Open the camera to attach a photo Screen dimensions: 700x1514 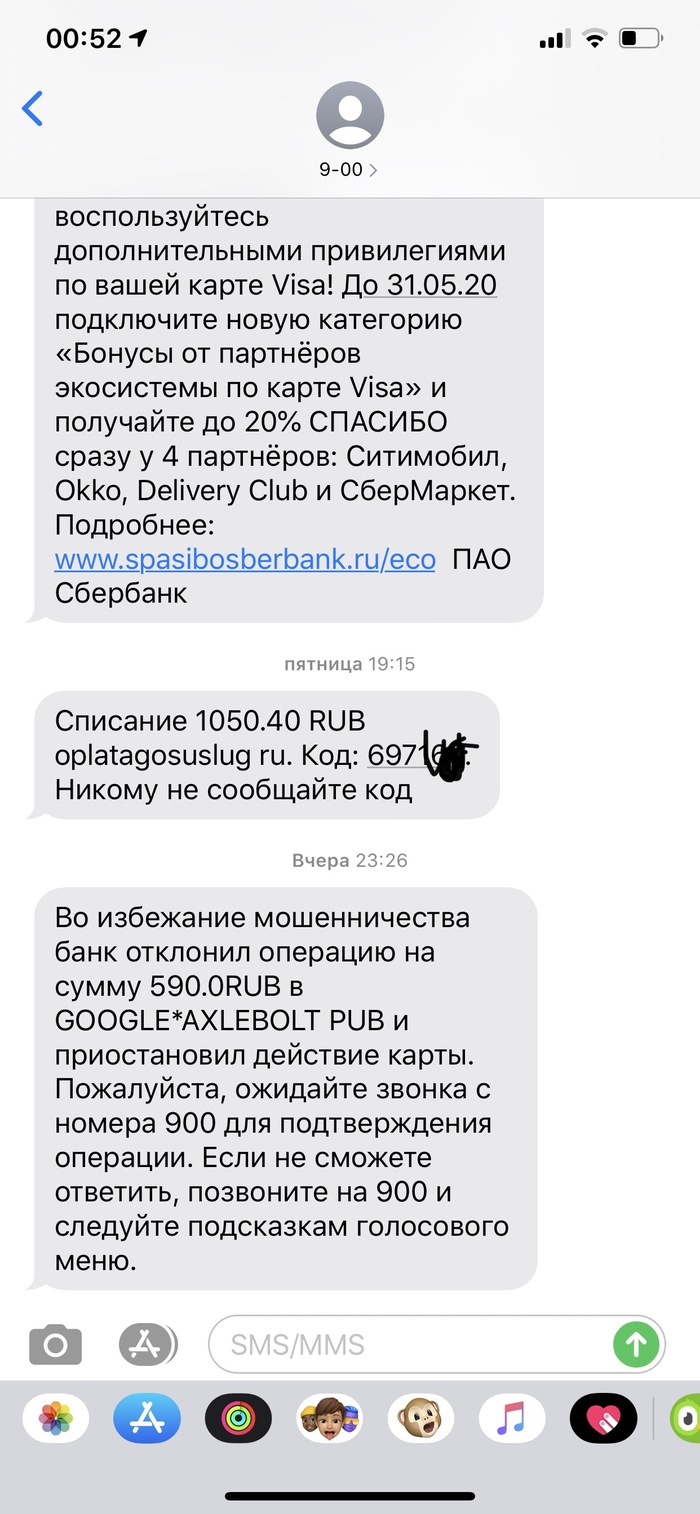pos(55,1345)
